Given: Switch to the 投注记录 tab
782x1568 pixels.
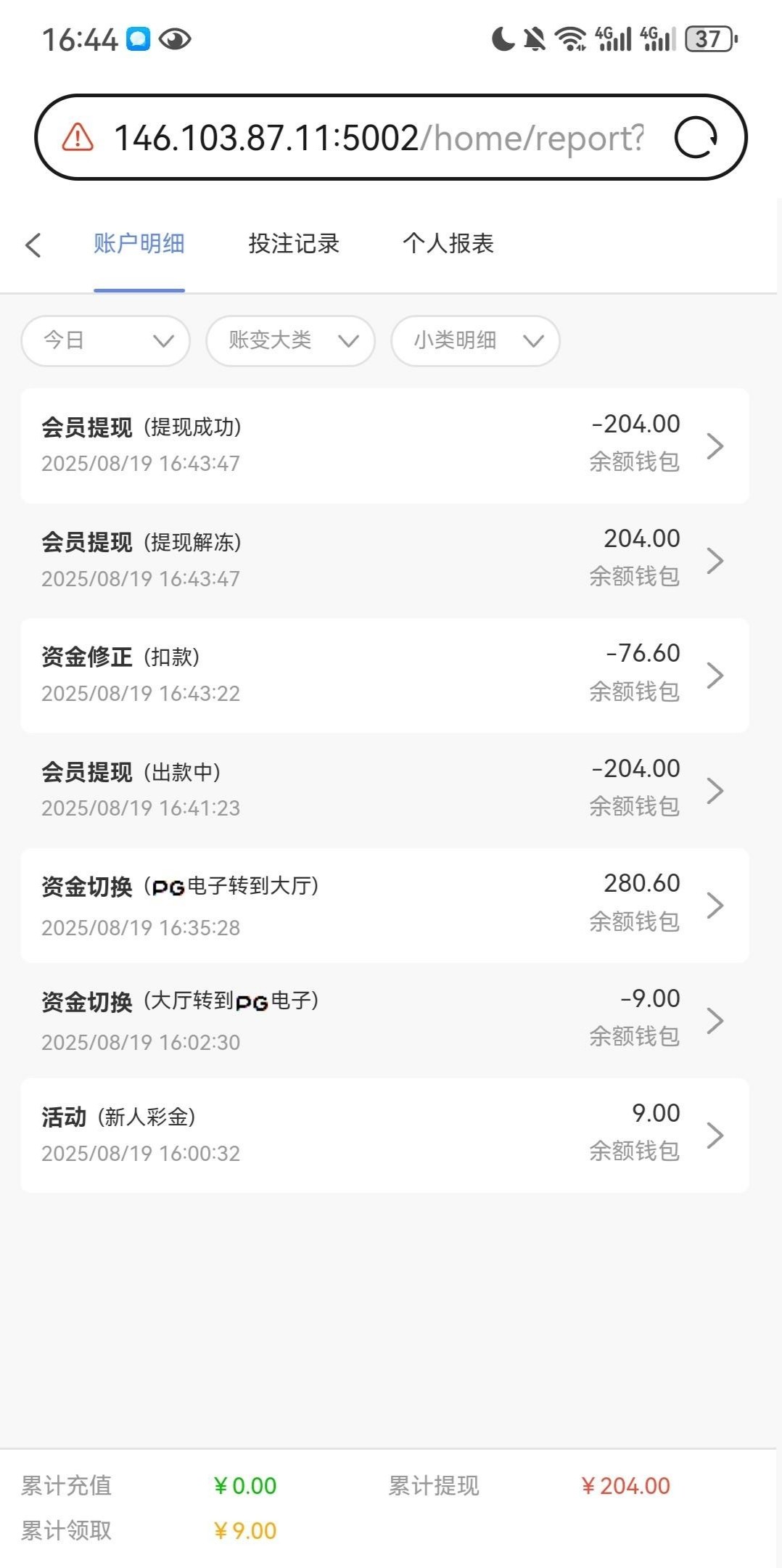Looking at the screenshot, I should coord(294,244).
